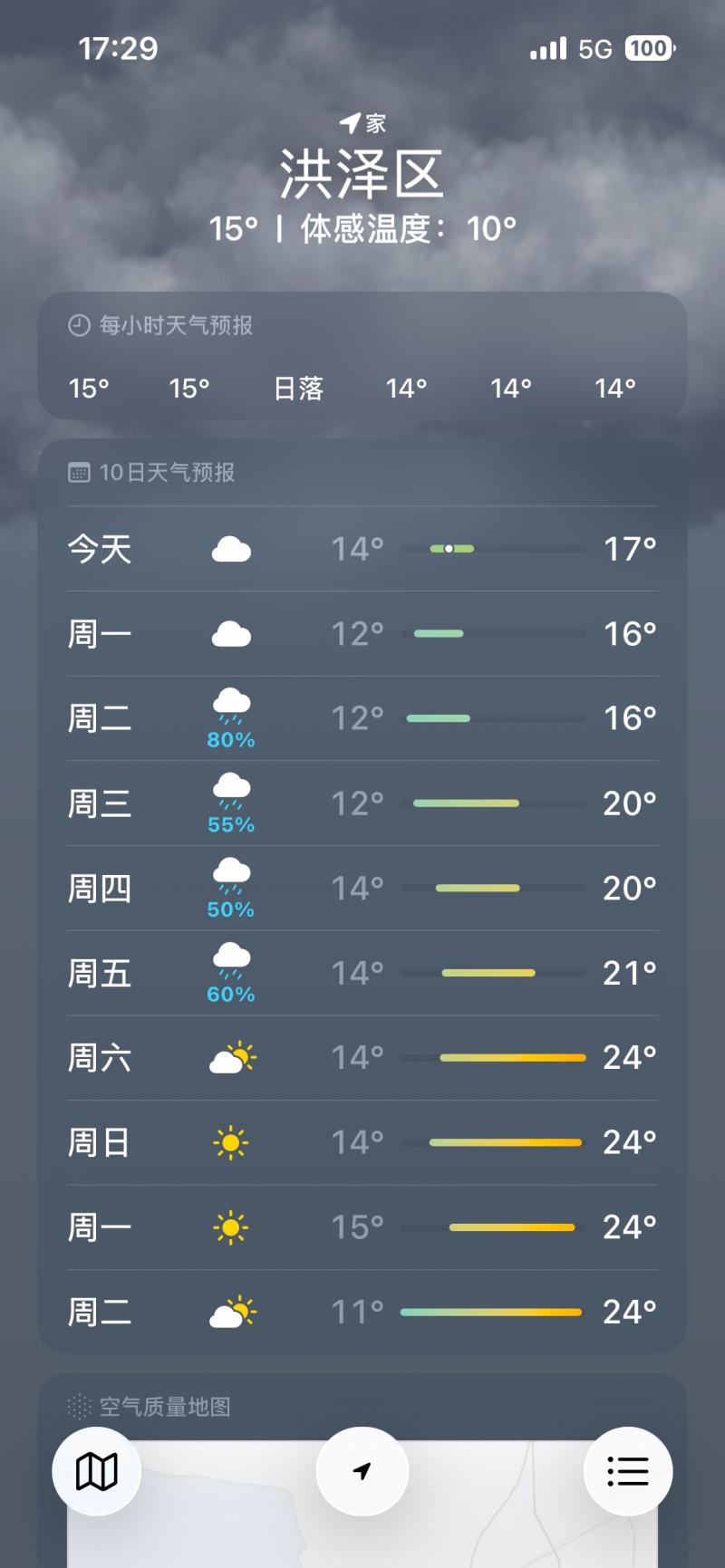
Task: Open the 空气质量地图 card
Action: [362, 1407]
